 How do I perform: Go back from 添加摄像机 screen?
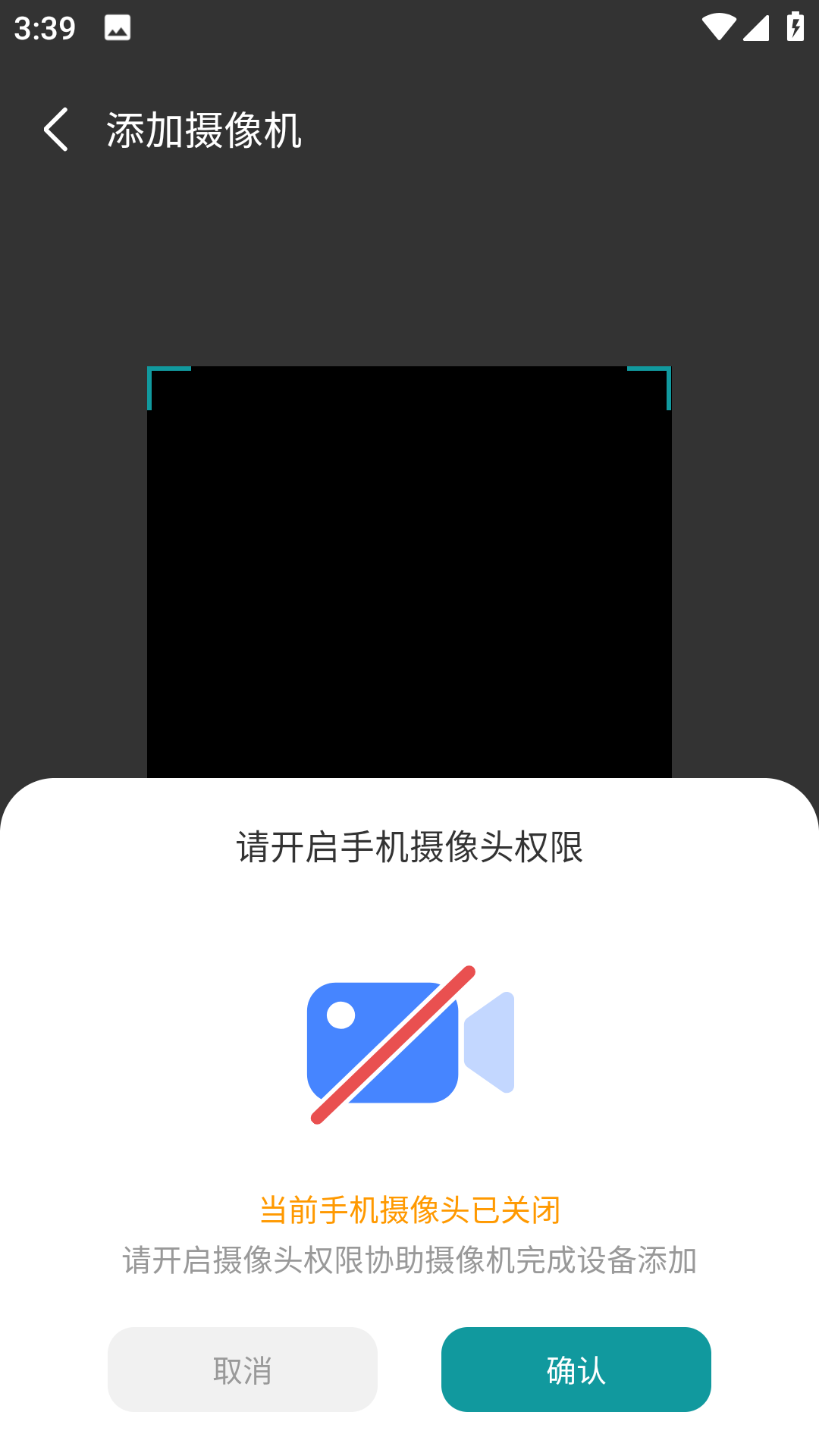click(57, 130)
